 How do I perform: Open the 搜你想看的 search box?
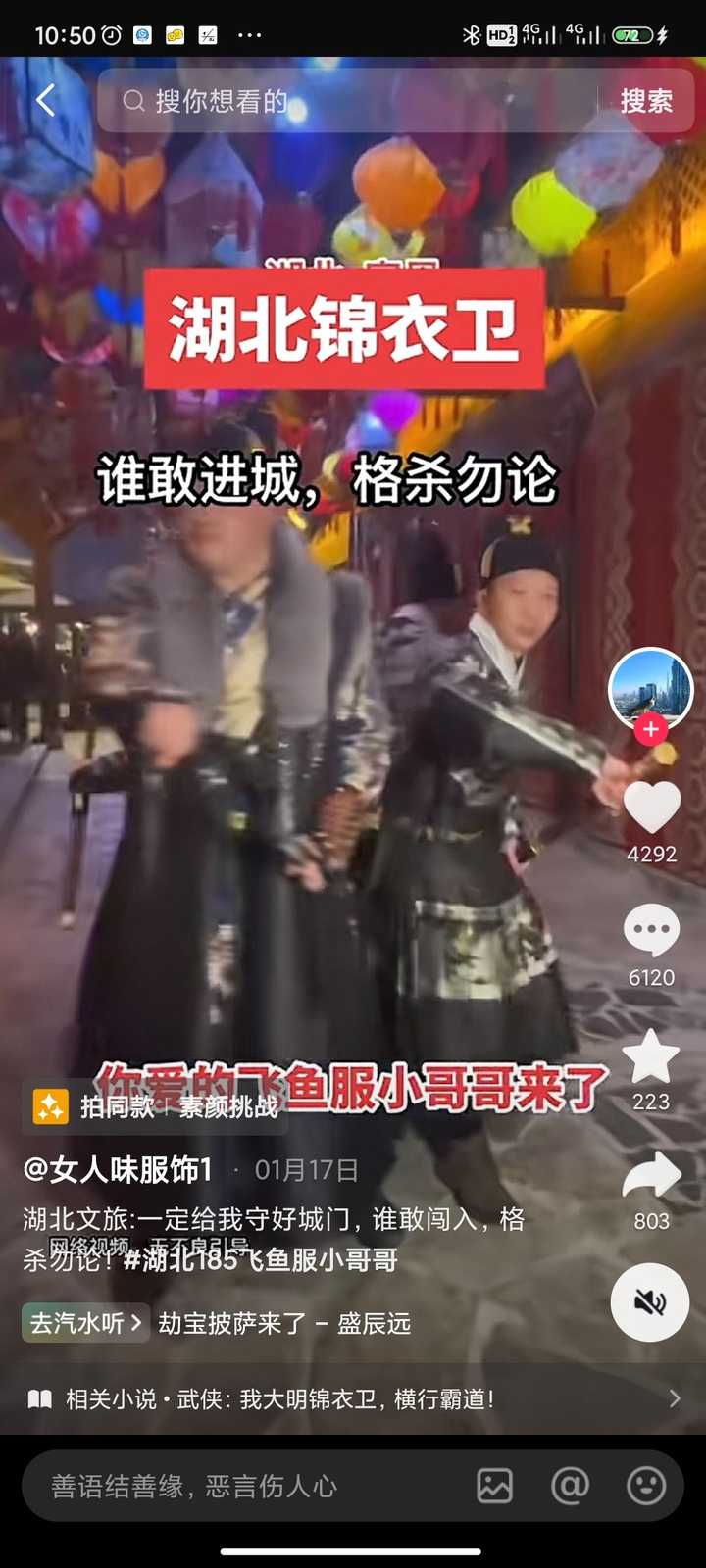pos(349,100)
